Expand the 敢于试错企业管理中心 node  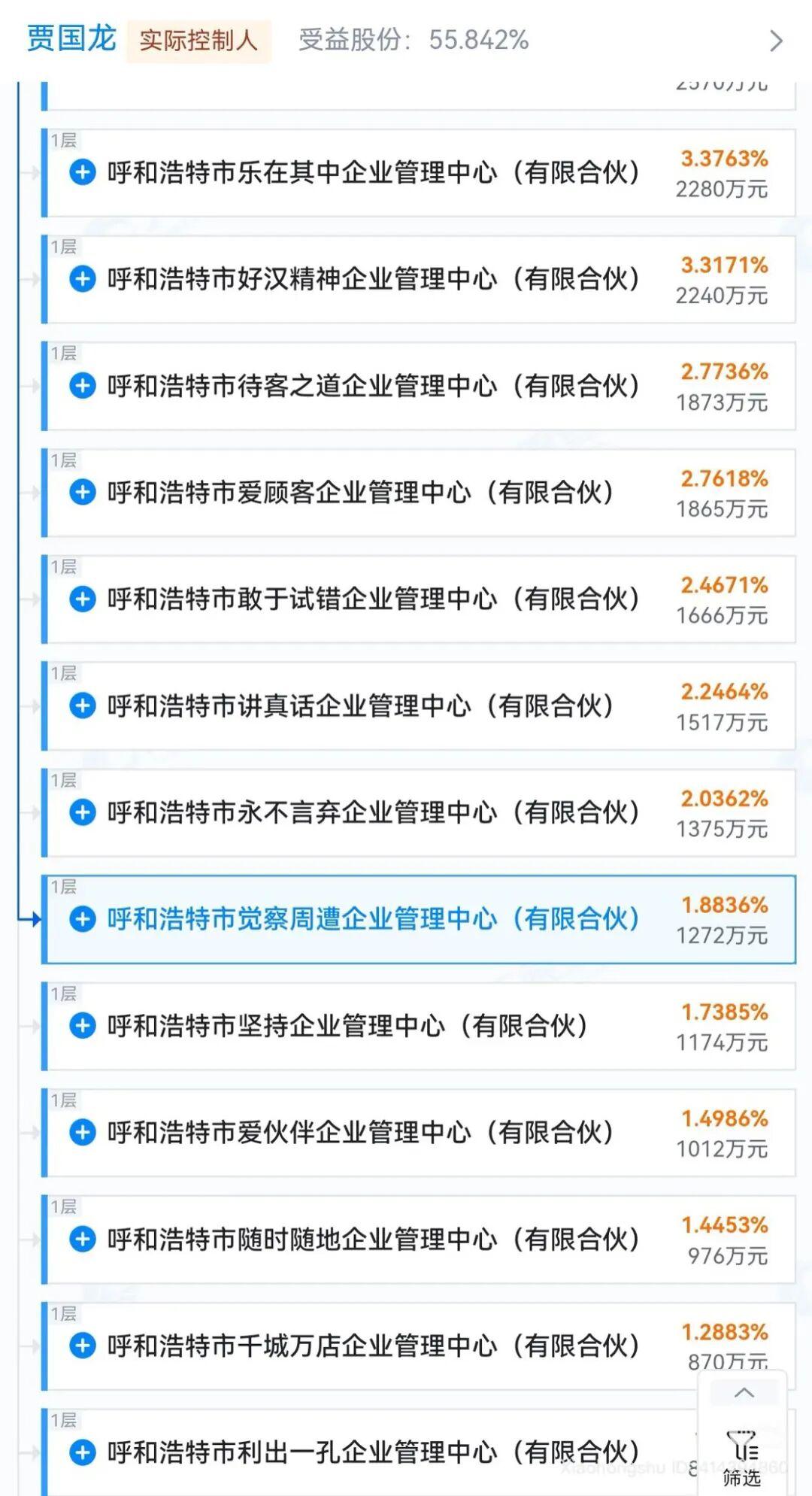83,599
